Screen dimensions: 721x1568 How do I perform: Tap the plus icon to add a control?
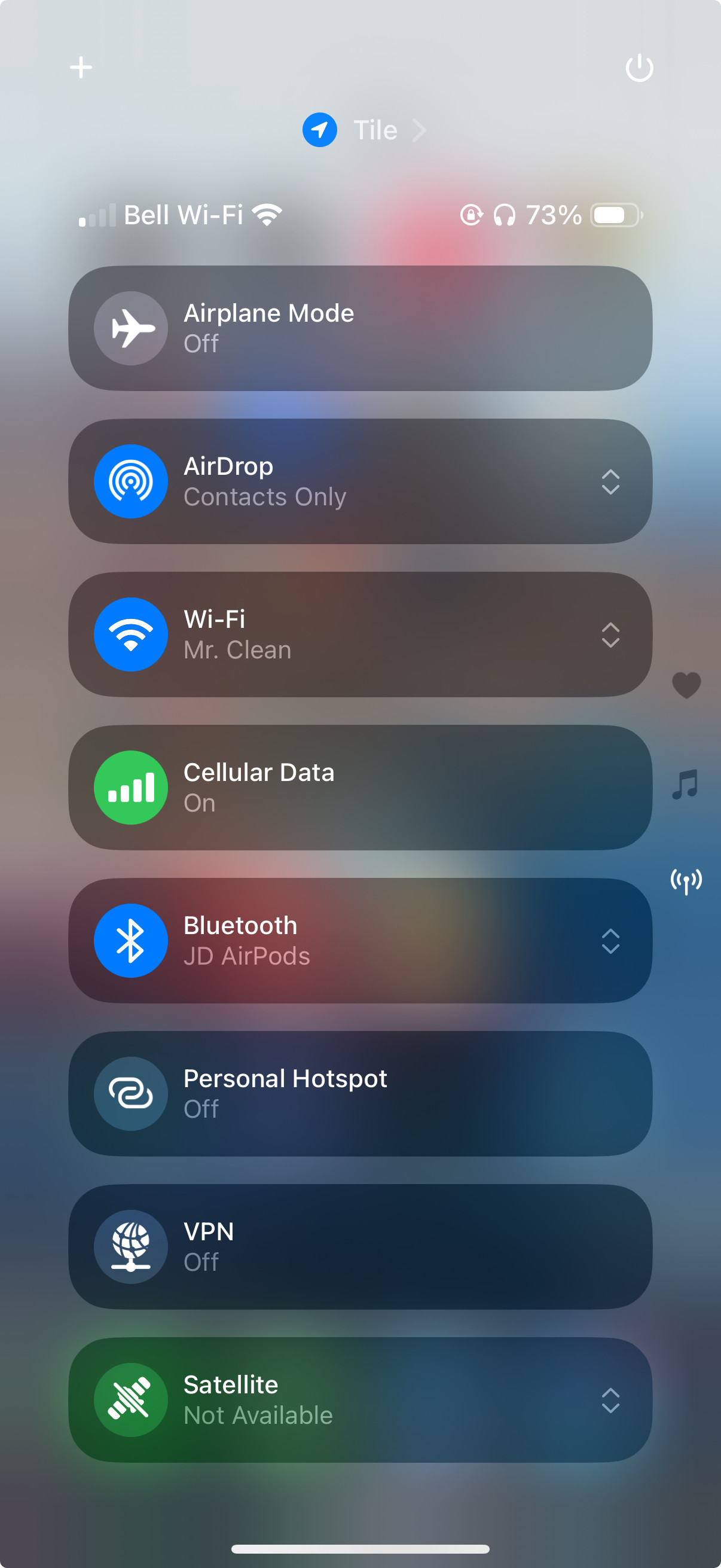click(81, 67)
